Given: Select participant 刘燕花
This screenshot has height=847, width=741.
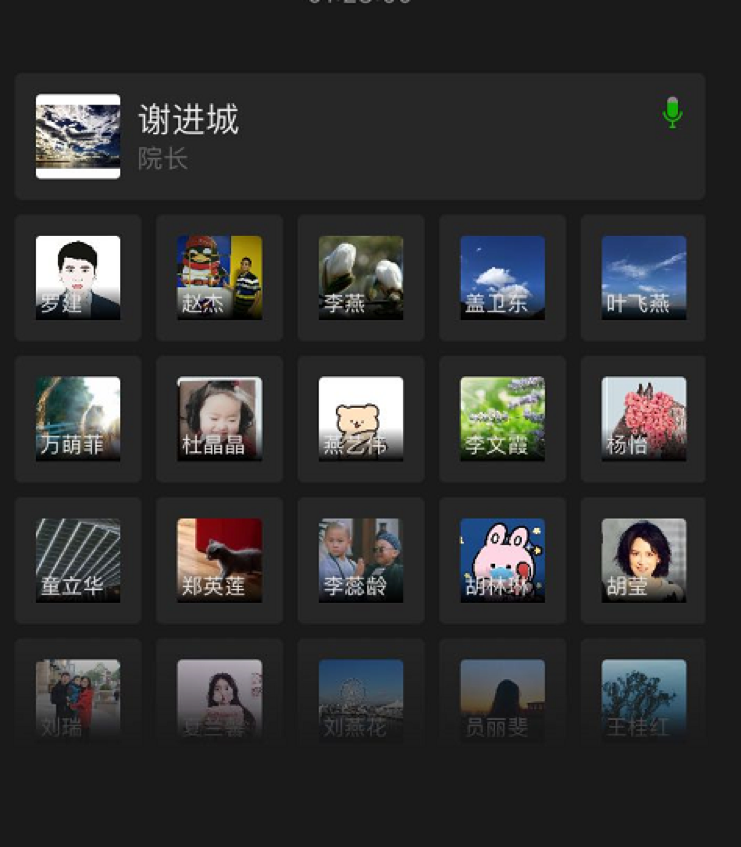Looking at the screenshot, I should click(x=361, y=700).
